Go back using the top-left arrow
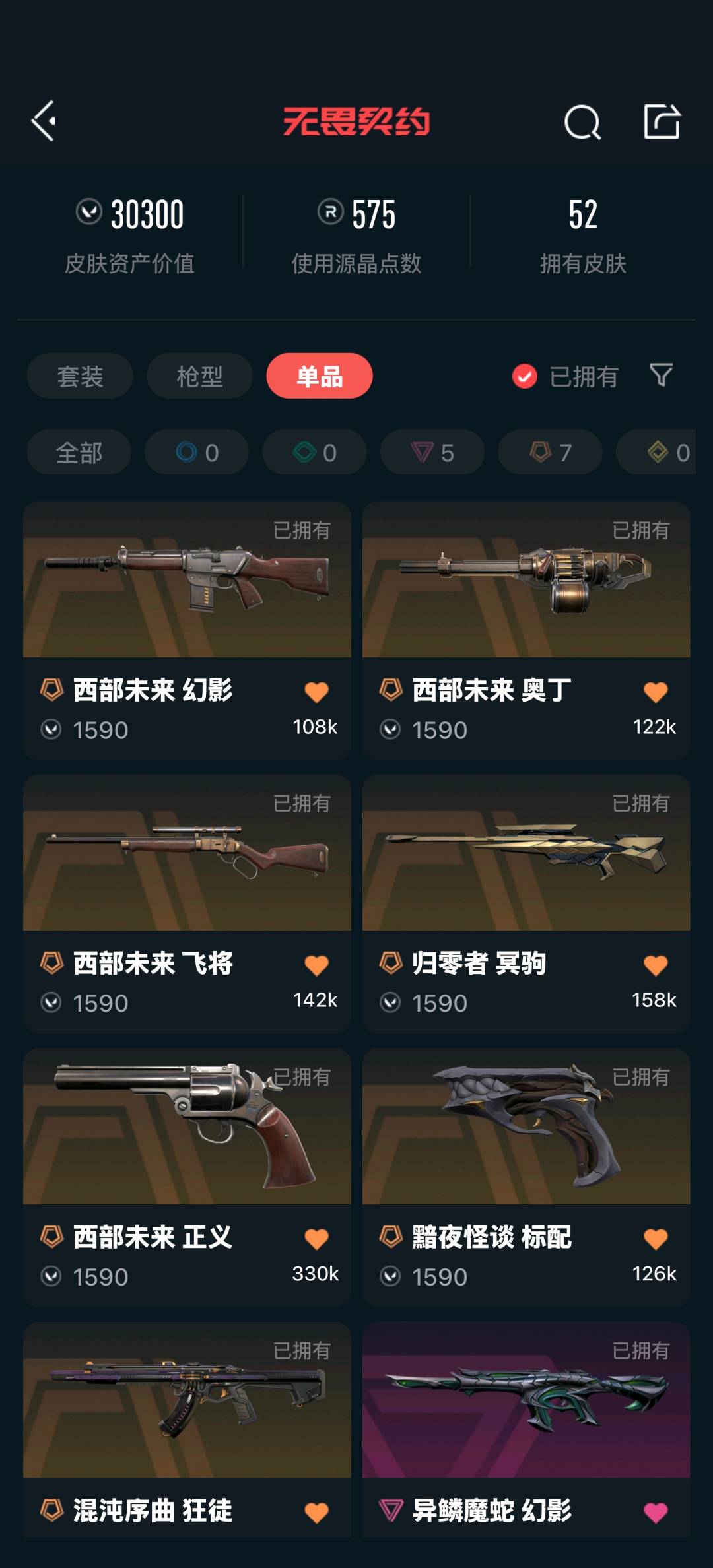Screen dimensions: 713x1568 [x=44, y=121]
